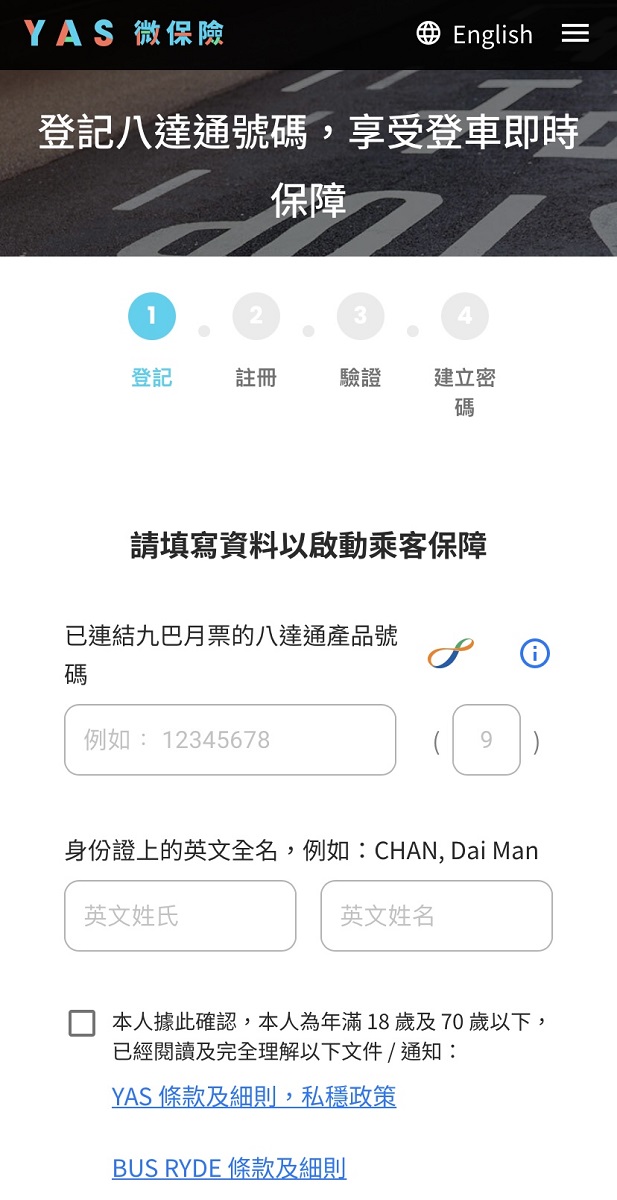This screenshot has height=1200, width=617.
Task: Open the hamburger menu
Action: (x=575, y=34)
